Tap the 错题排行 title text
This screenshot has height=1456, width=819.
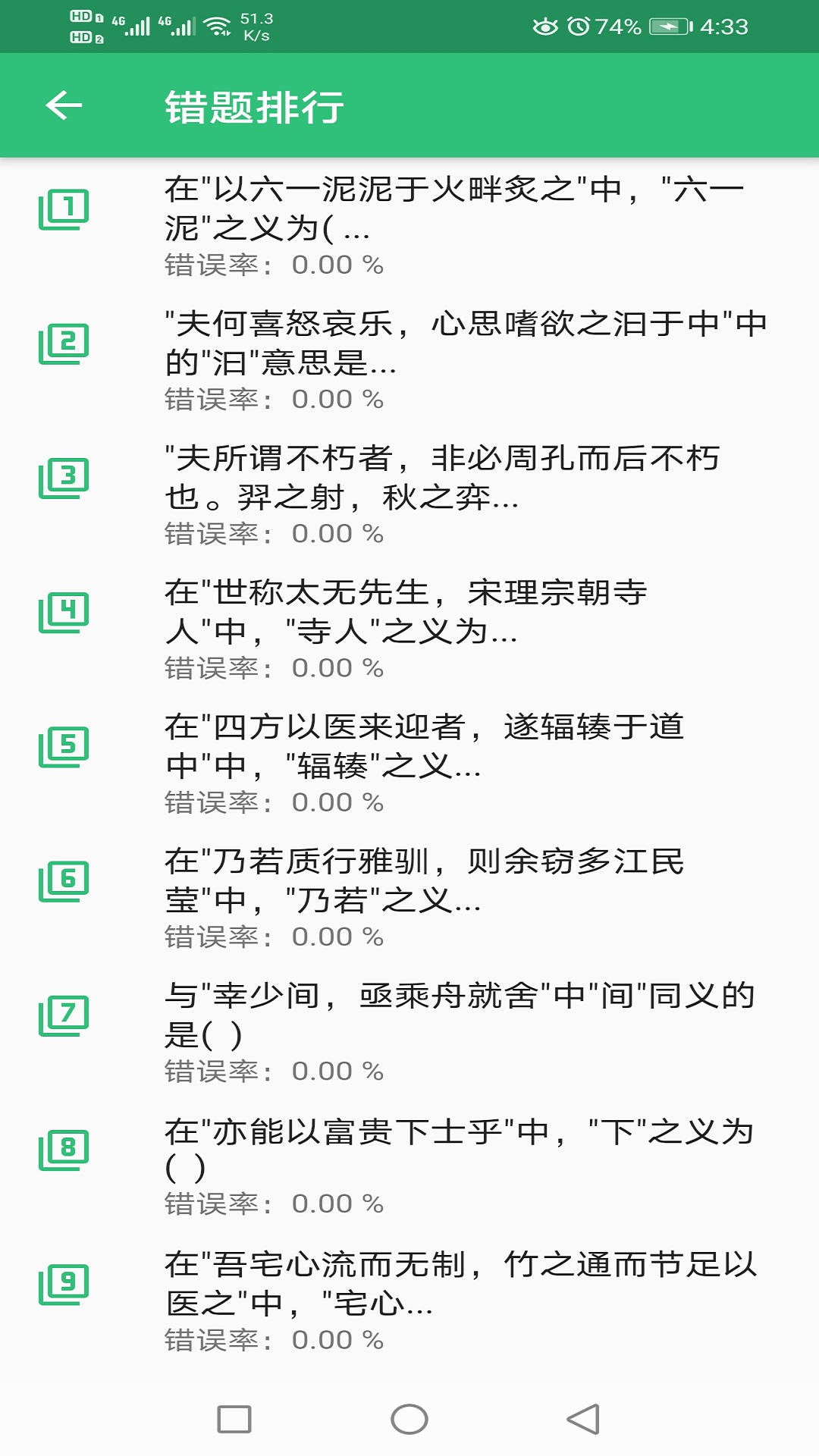pyautogui.click(x=254, y=106)
